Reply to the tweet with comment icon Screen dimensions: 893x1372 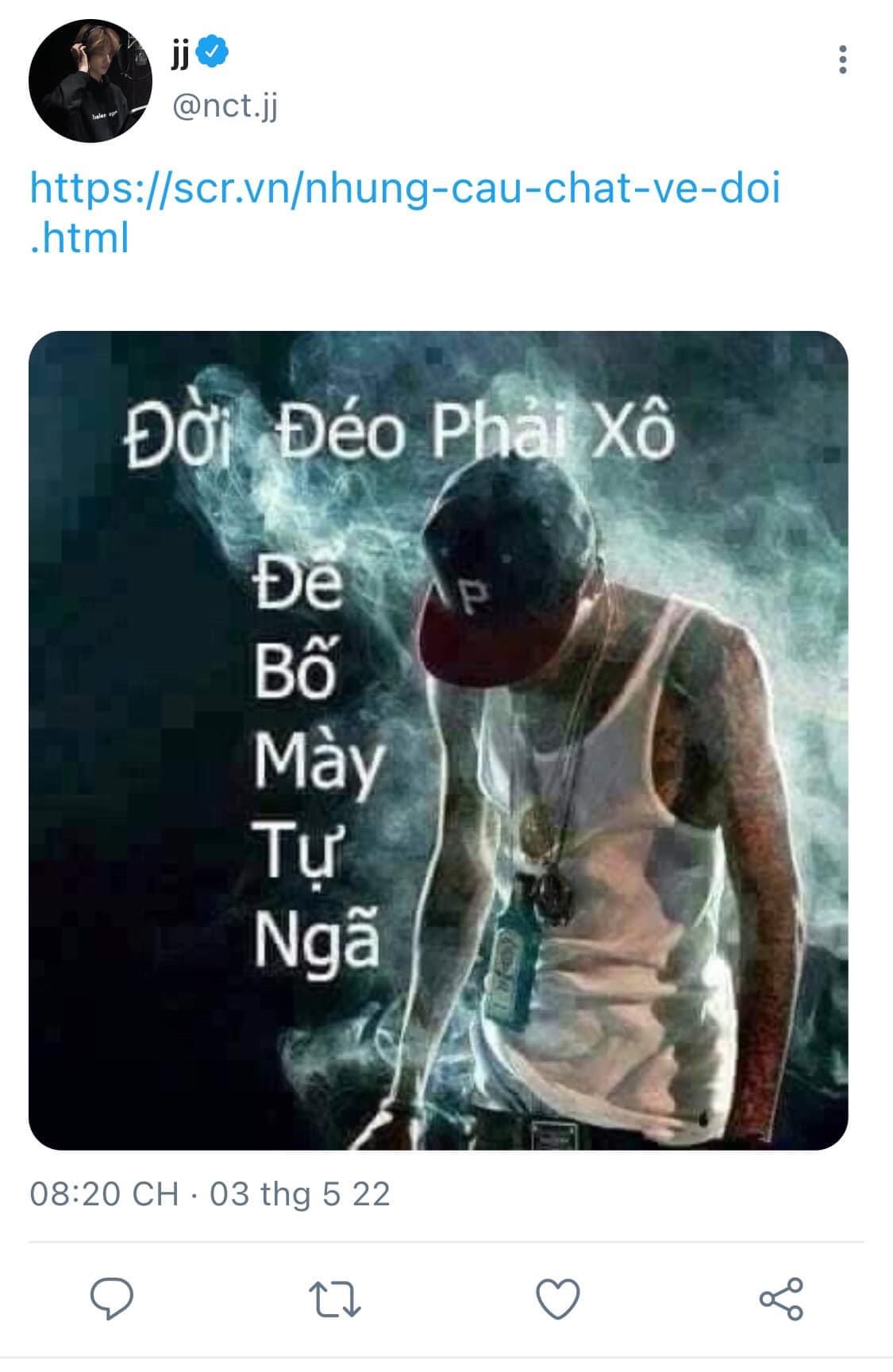112,1299
